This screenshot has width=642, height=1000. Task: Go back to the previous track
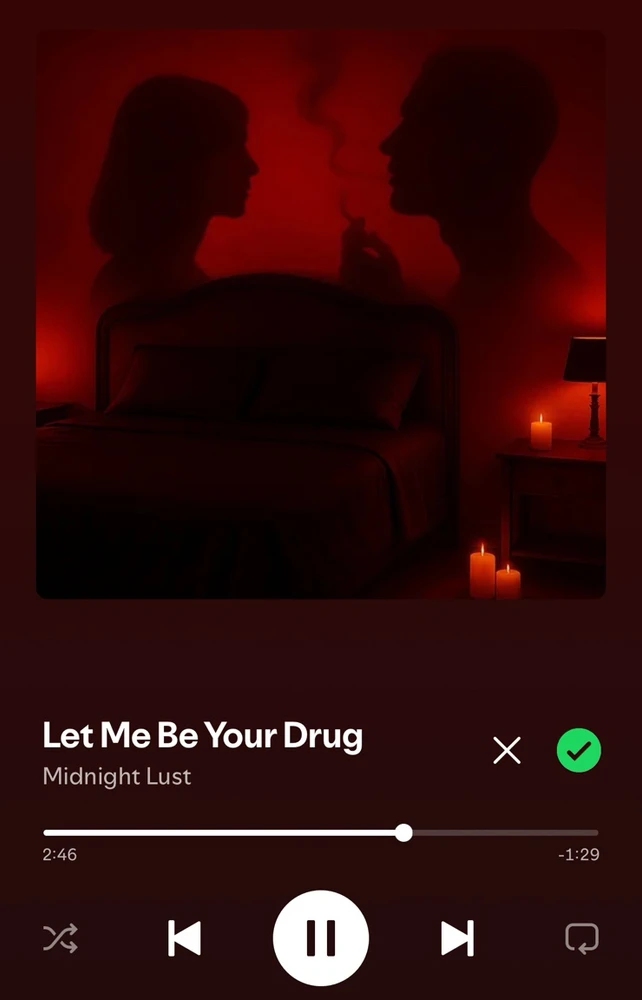(x=184, y=938)
